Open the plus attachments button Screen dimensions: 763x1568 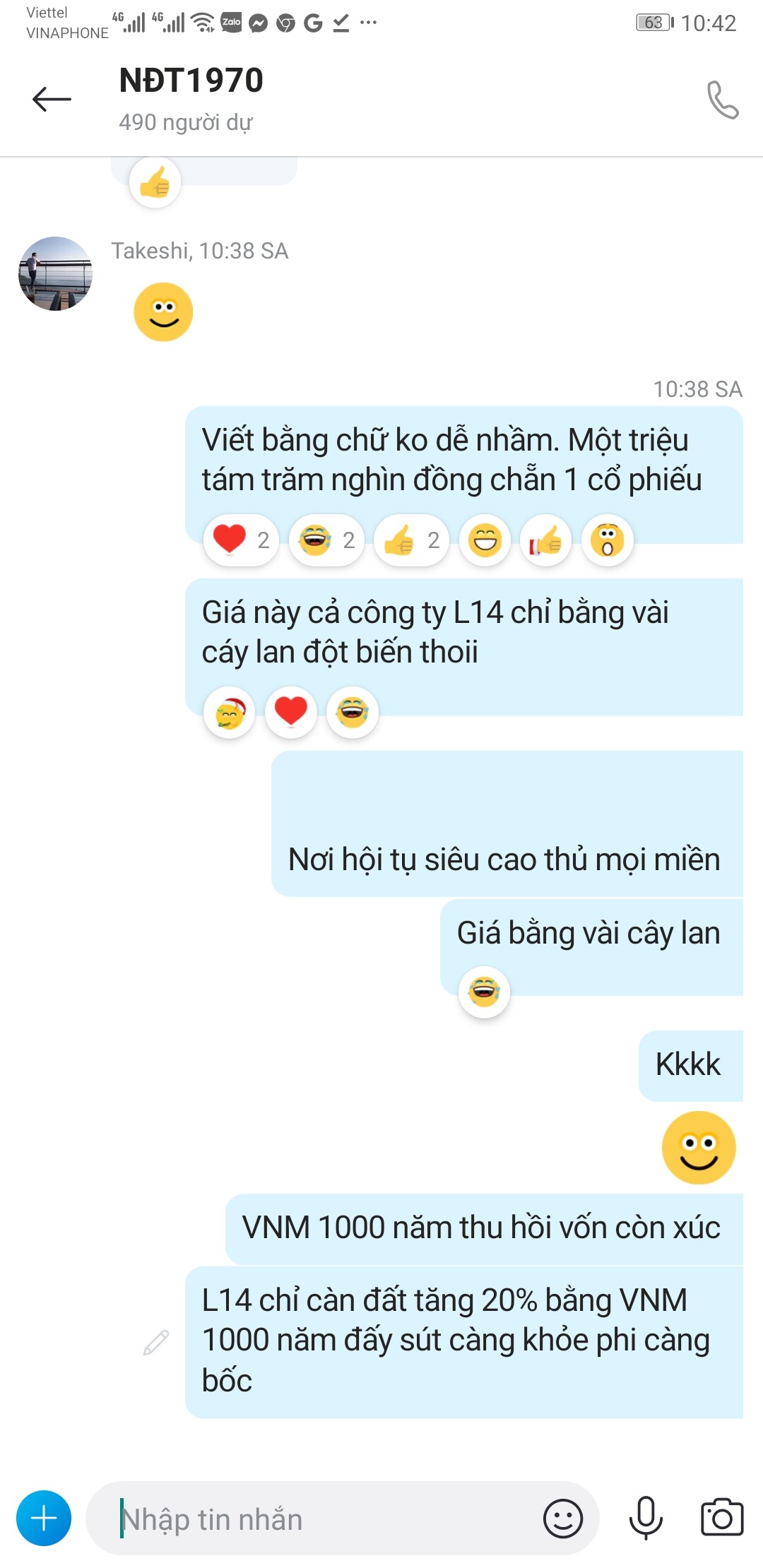pos(44,1518)
